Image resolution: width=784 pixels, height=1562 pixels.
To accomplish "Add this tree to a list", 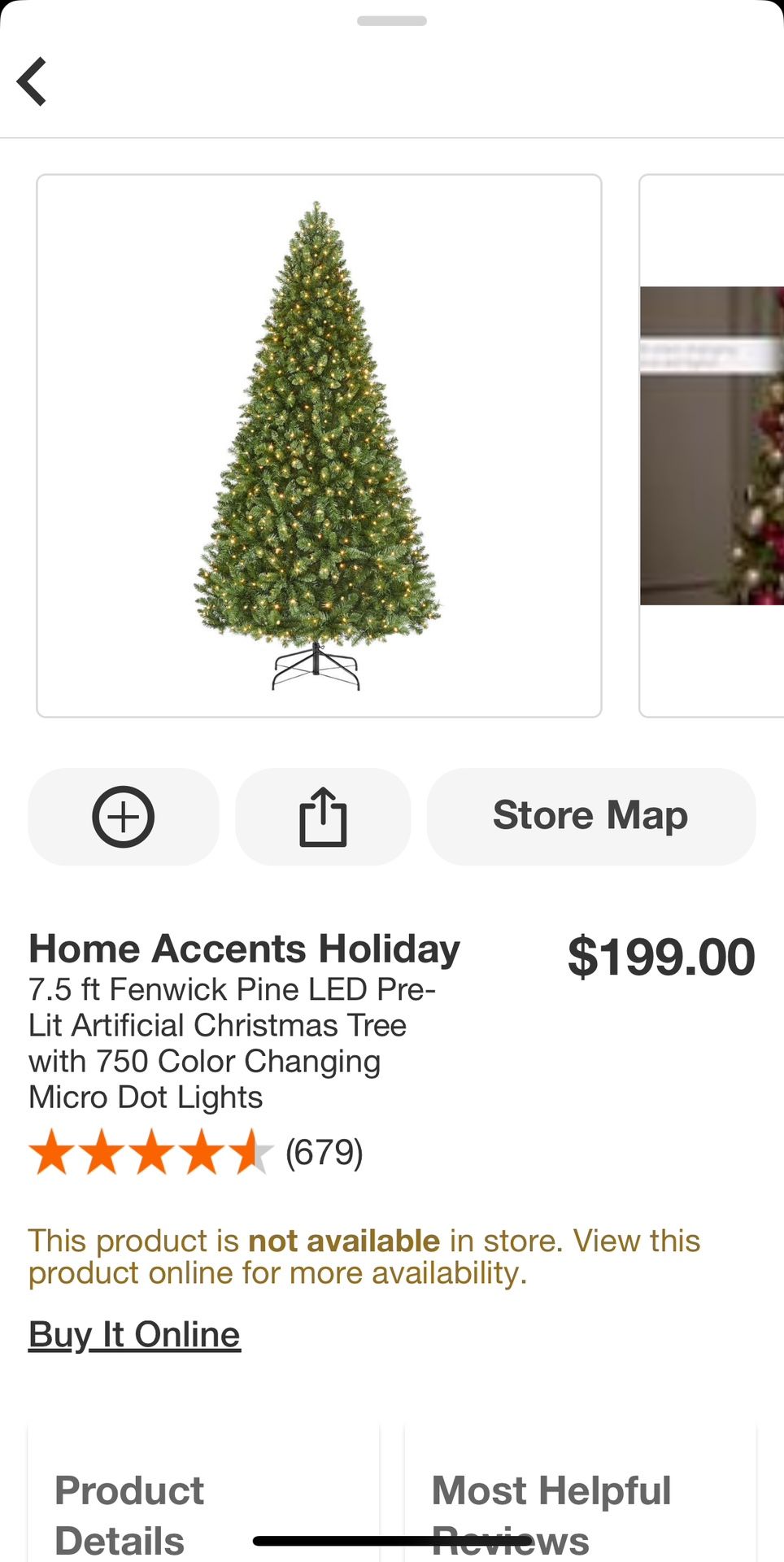I will [x=123, y=817].
